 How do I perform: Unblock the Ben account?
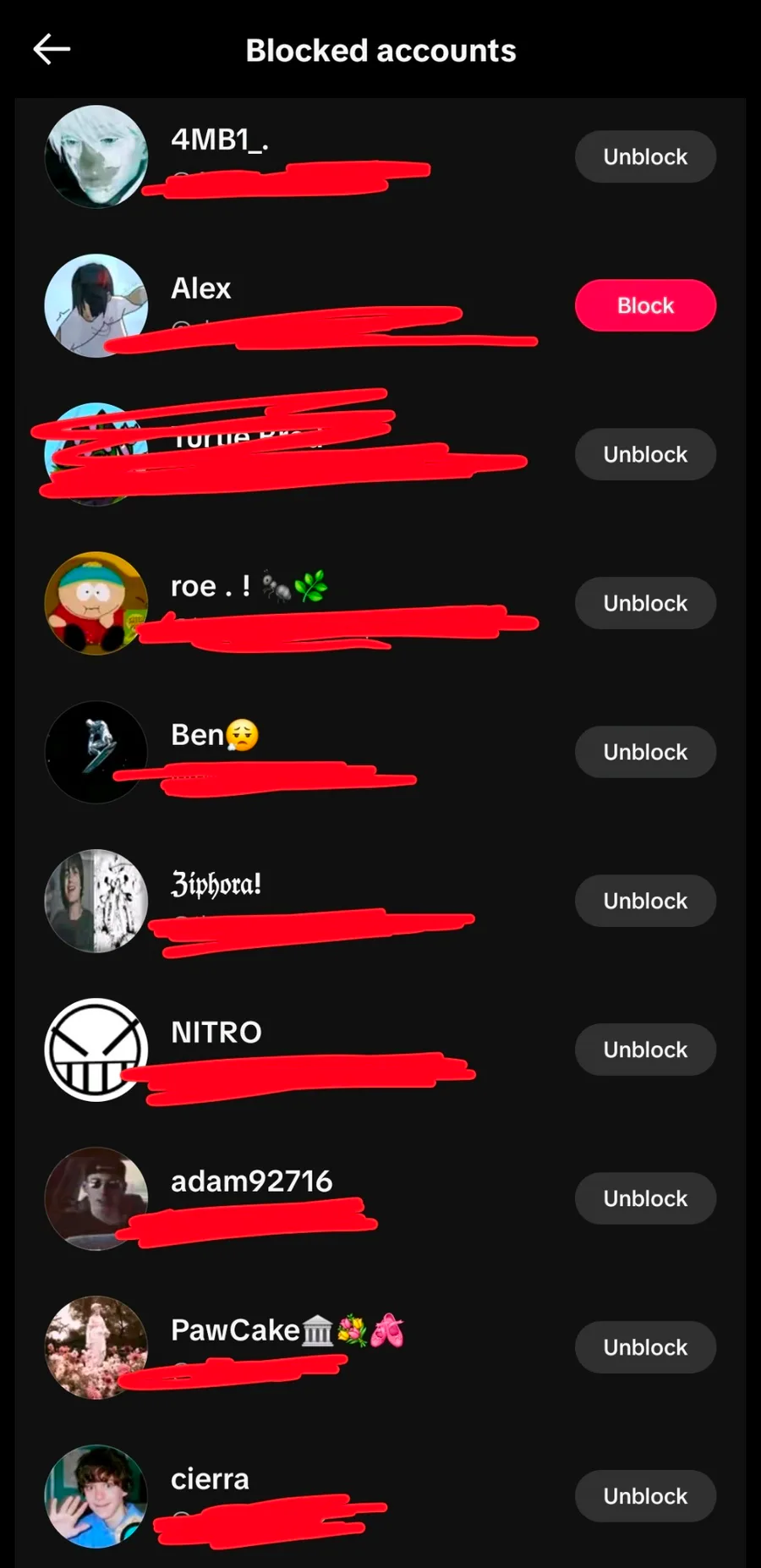[x=645, y=752]
